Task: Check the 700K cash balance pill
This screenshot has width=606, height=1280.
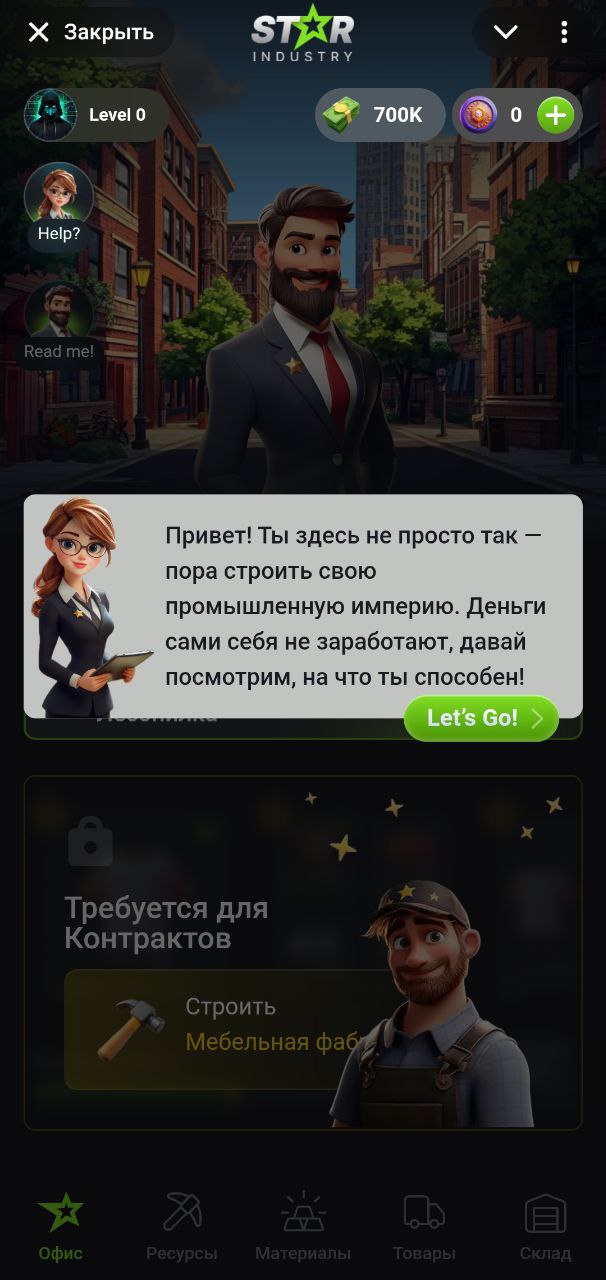Action: point(379,115)
